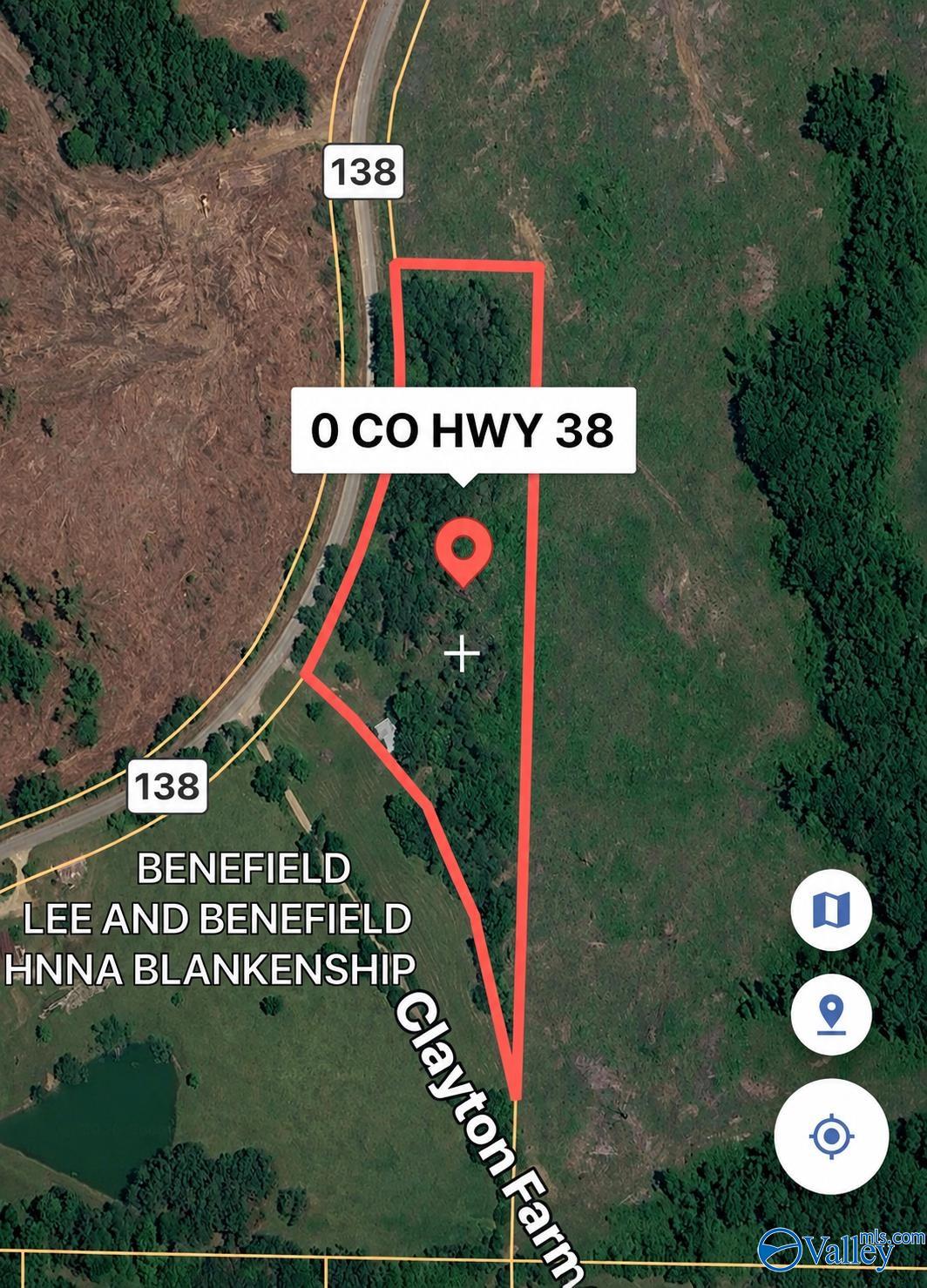Image resolution: width=927 pixels, height=1288 pixels.
Task: Open the map layers button
Action: click(830, 910)
